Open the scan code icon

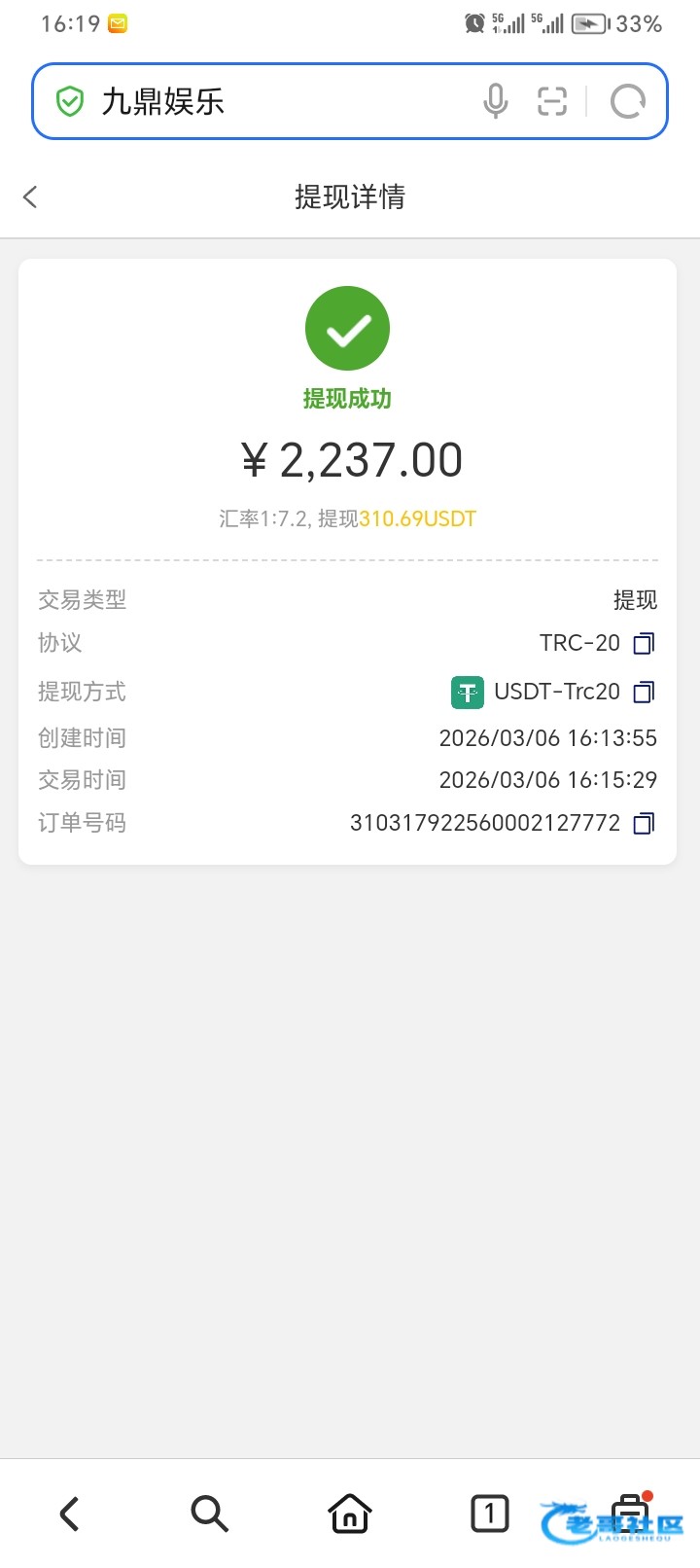click(x=552, y=101)
